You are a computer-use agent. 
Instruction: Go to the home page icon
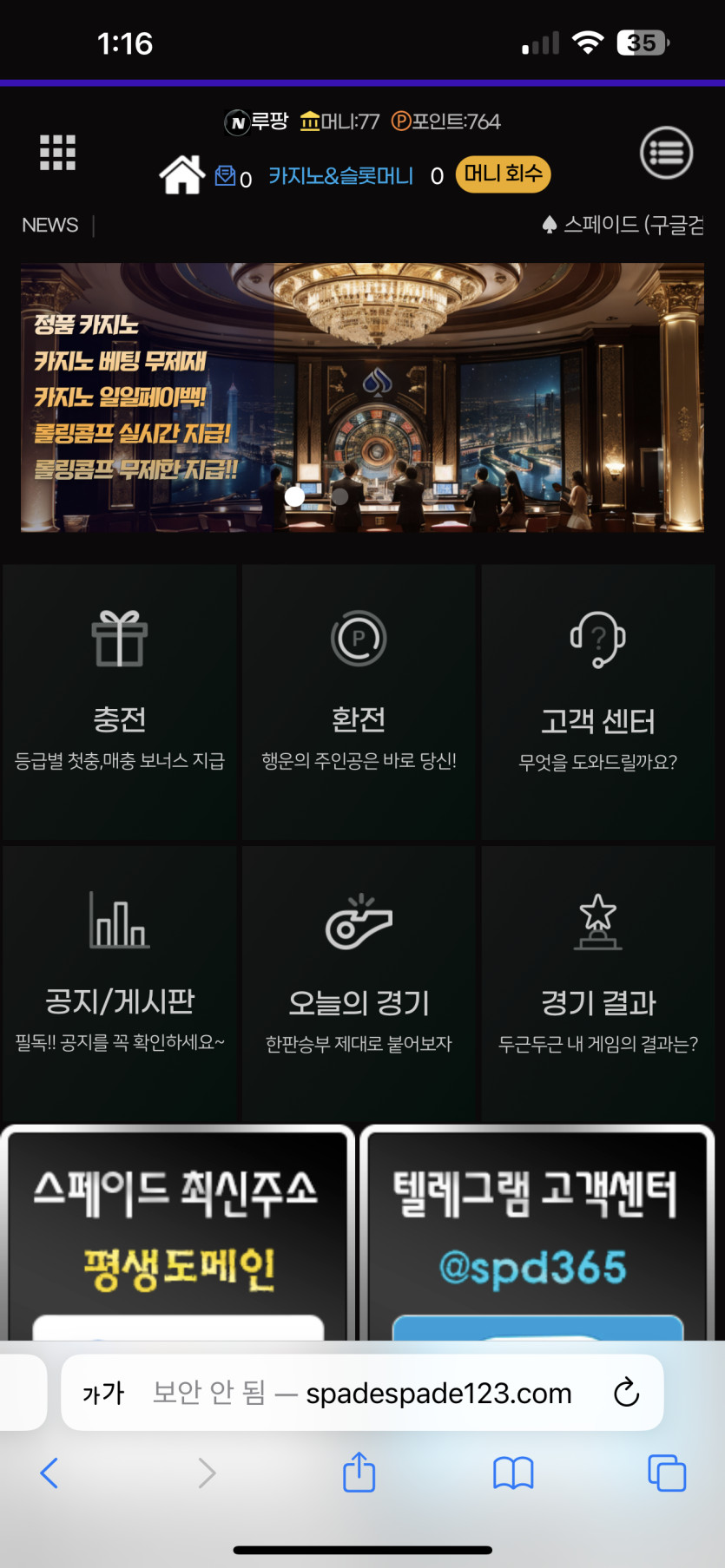click(x=181, y=175)
